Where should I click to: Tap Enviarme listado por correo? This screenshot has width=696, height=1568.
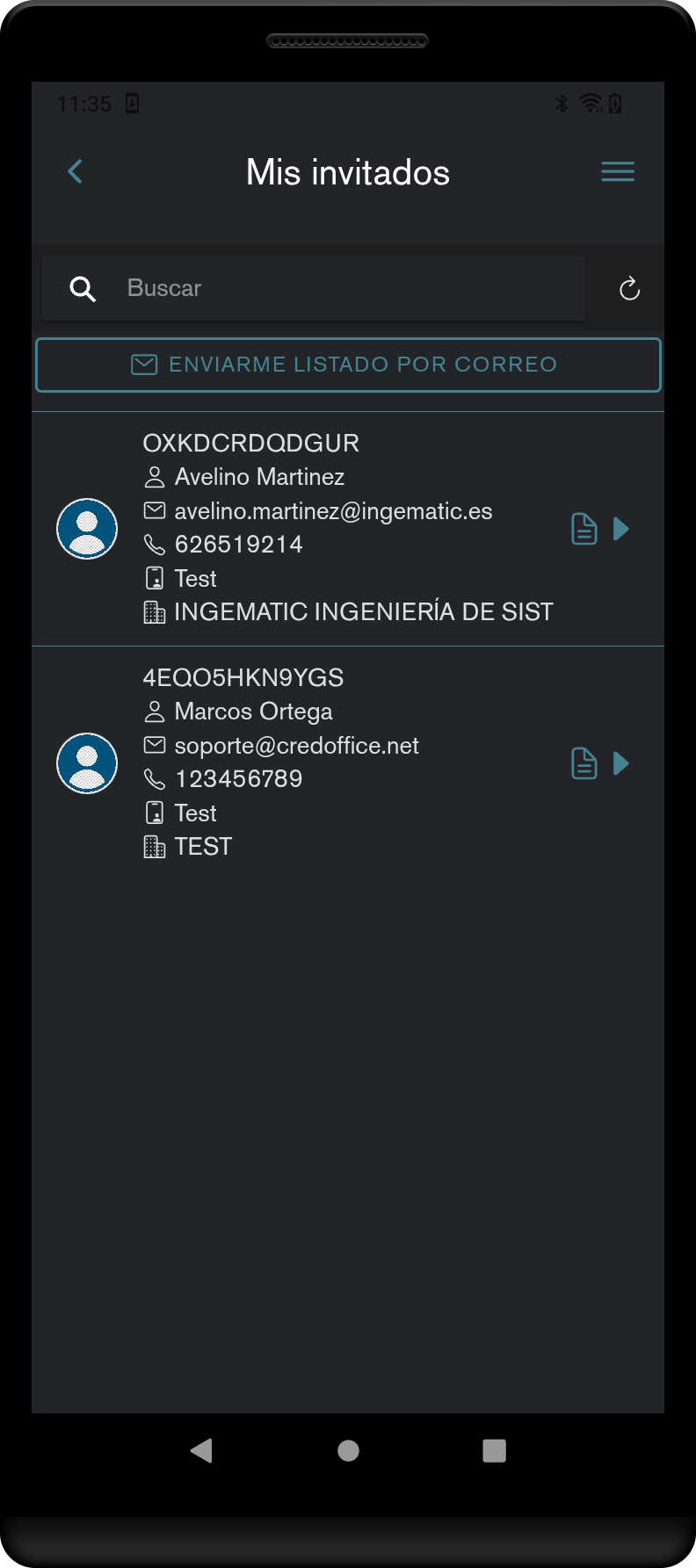pos(348,365)
